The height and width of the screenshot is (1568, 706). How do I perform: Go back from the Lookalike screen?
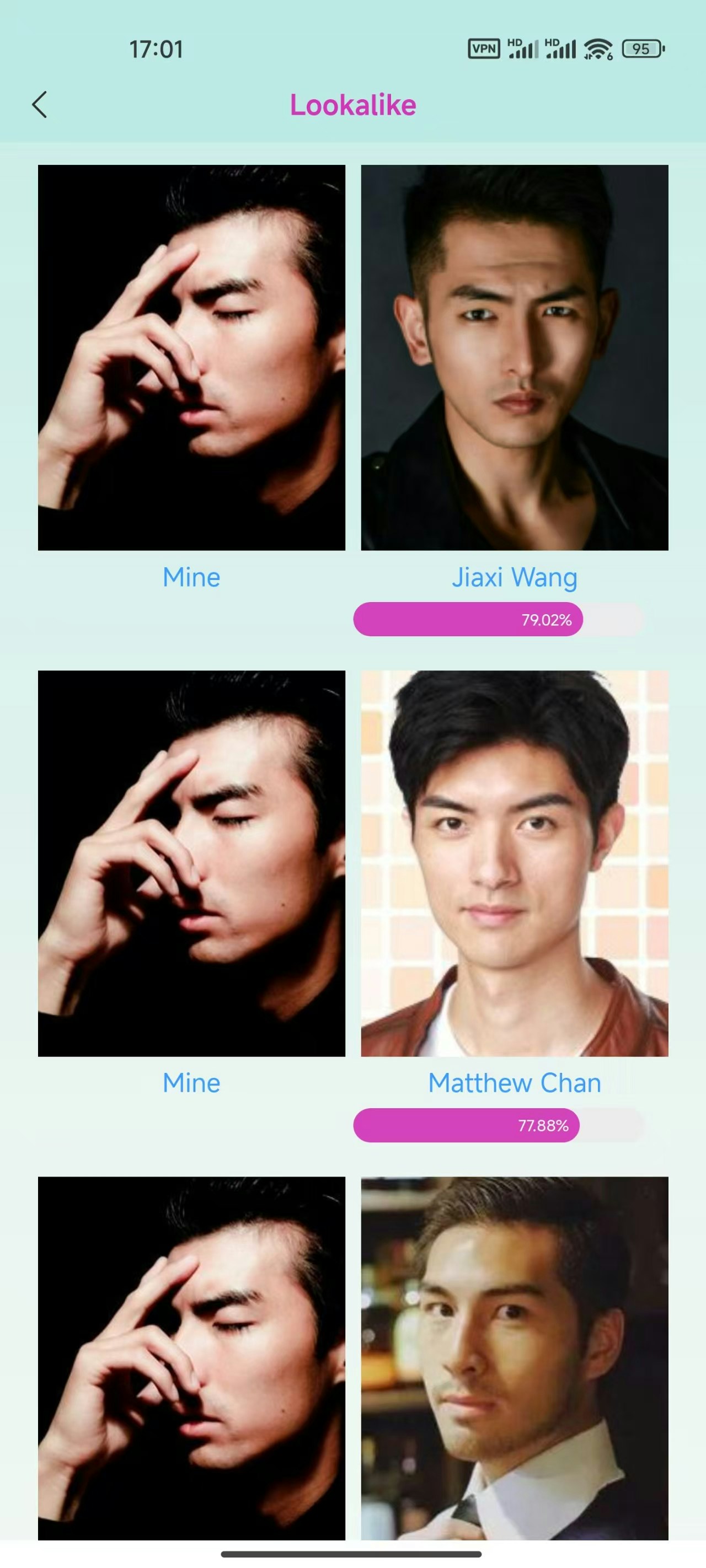click(40, 105)
